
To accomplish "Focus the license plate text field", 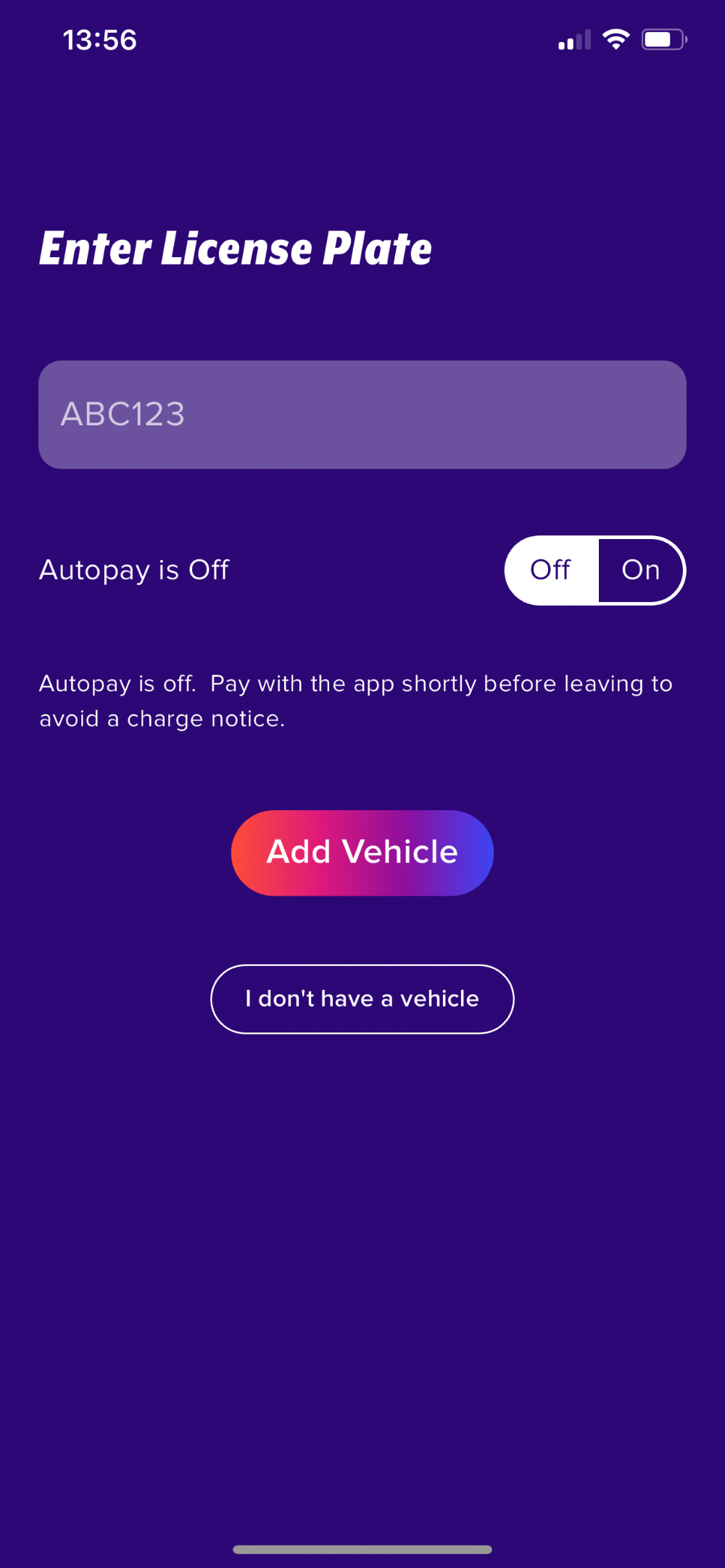I will [362, 414].
